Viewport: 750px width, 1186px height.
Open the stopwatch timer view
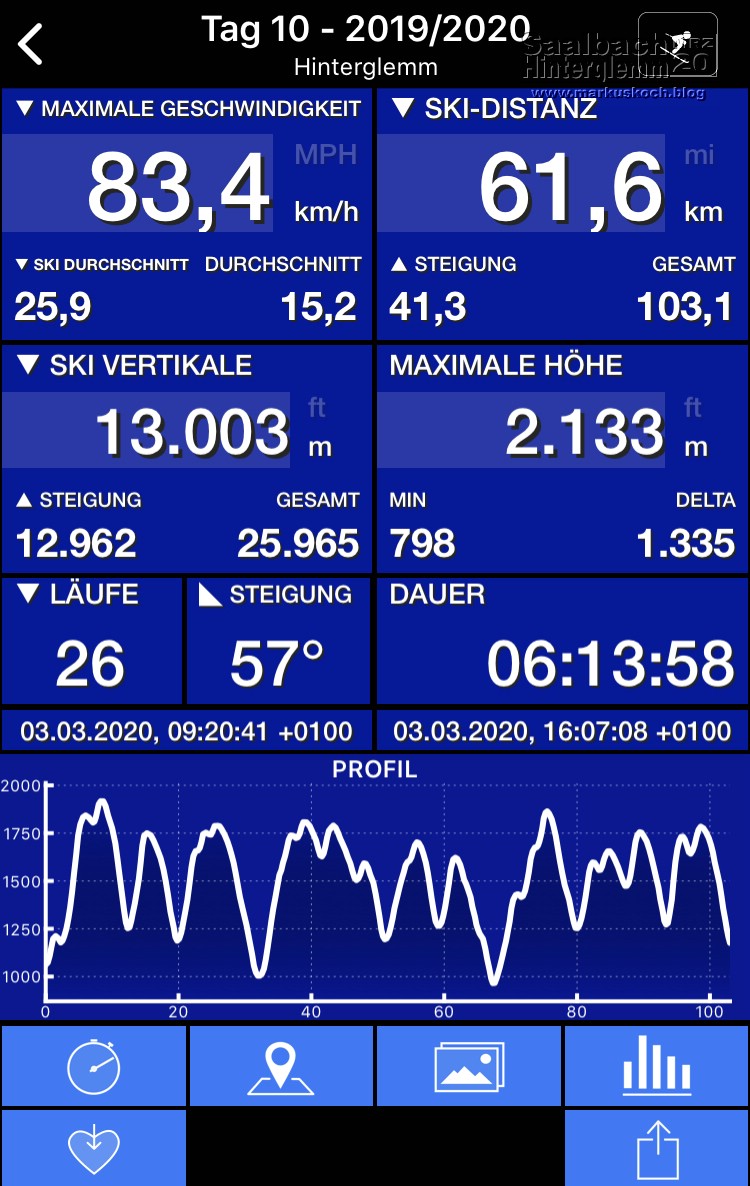(x=93, y=1066)
